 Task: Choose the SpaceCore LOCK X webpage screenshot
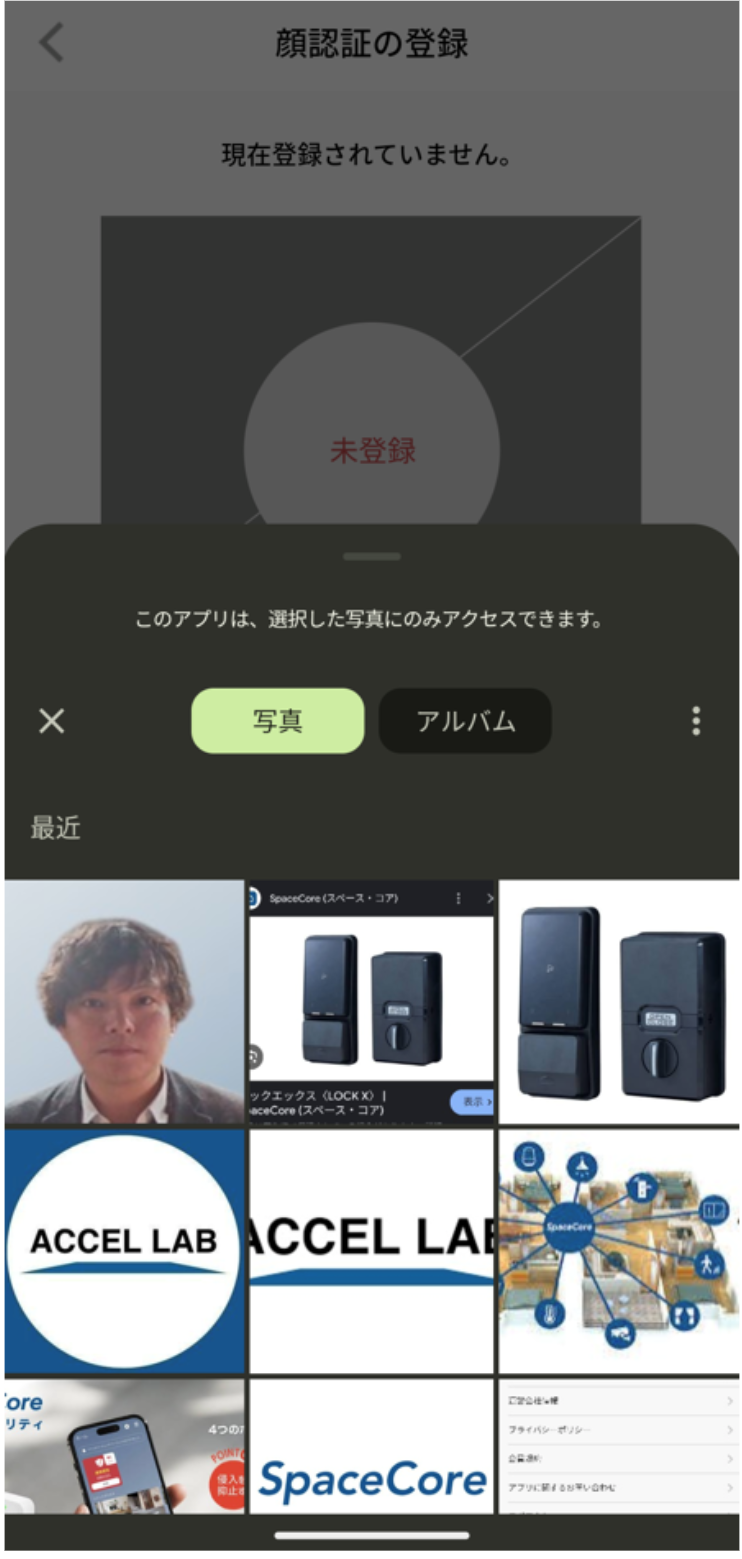(371, 1002)
